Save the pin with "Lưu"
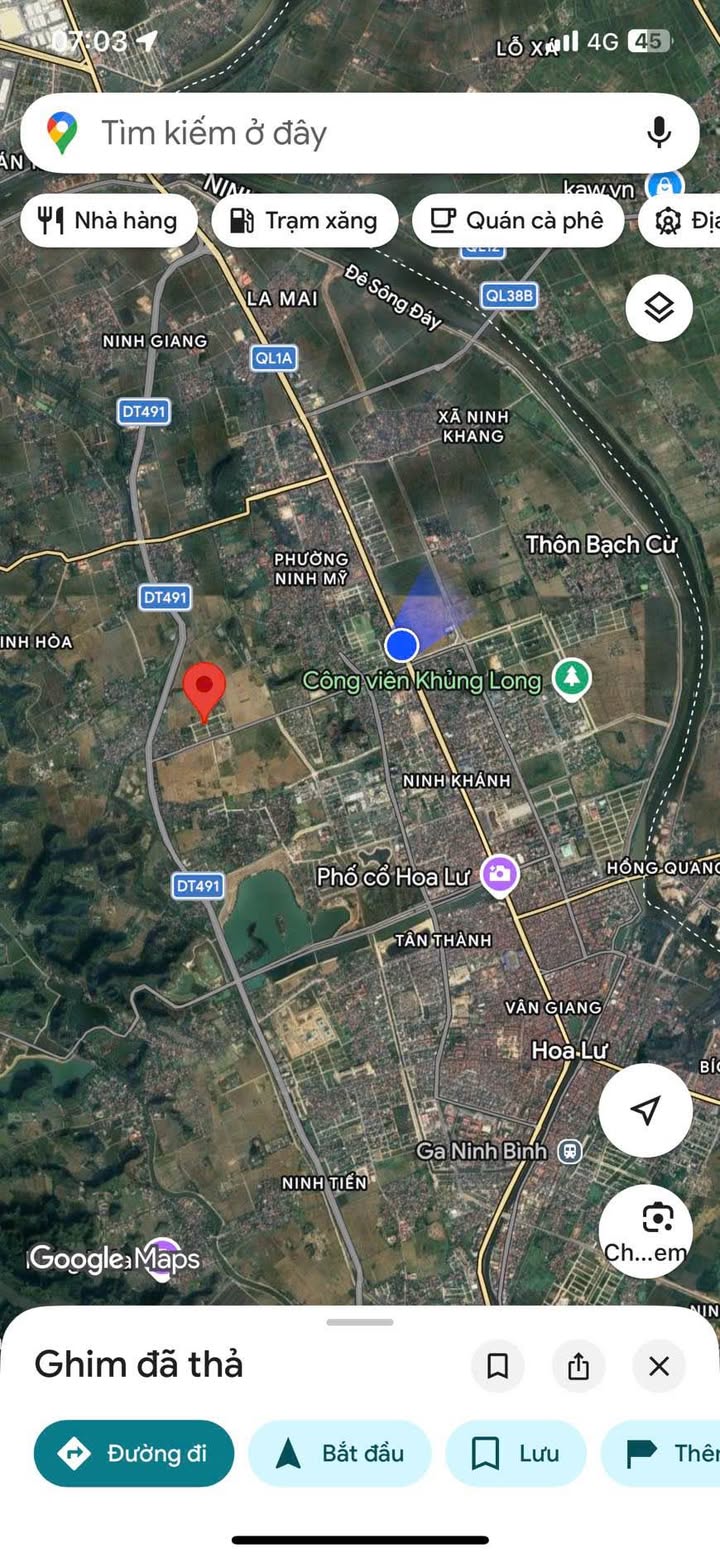The image size is (720, 1558). tap(516, 1453)
